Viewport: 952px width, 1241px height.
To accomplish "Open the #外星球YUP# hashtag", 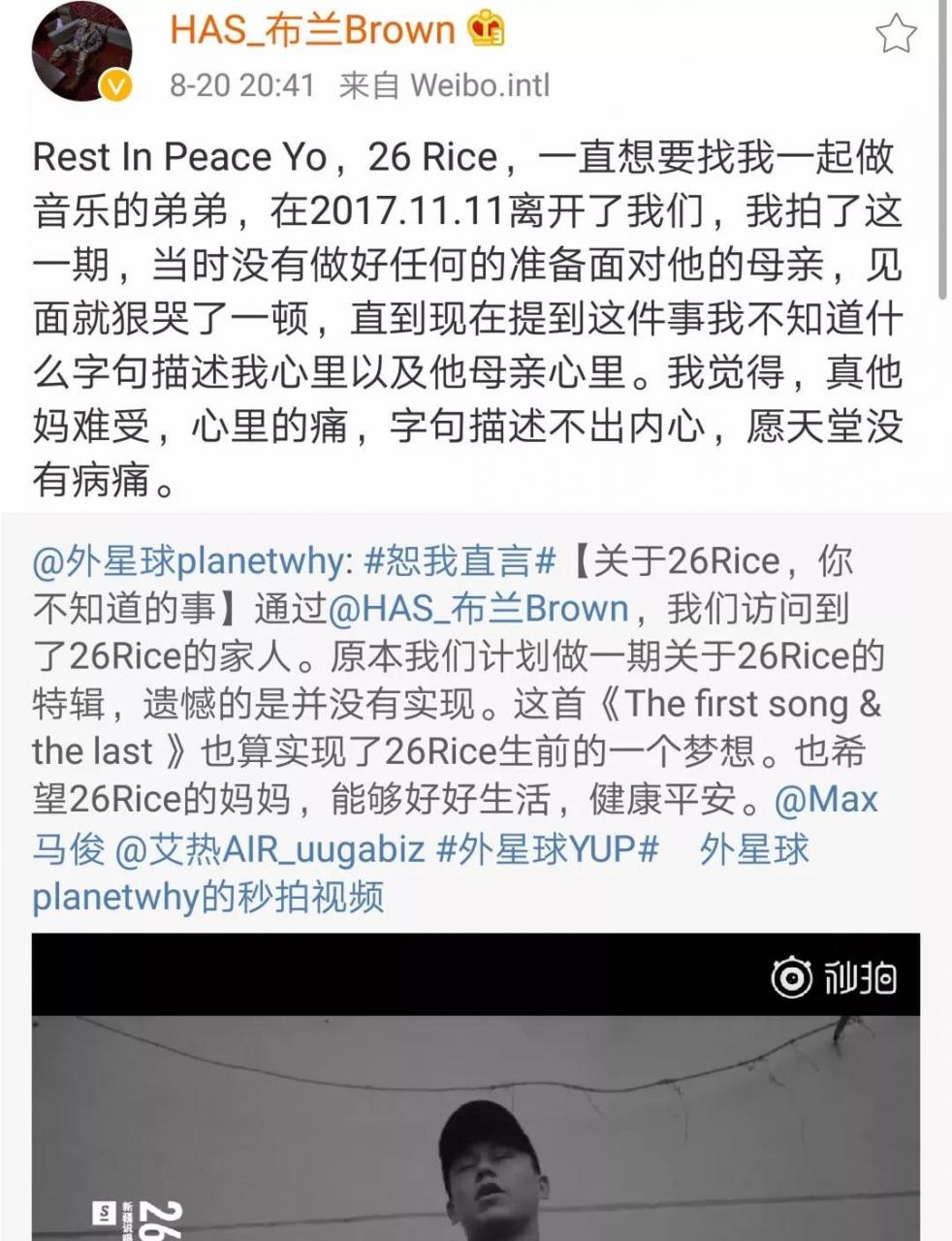I will point(549,849).
